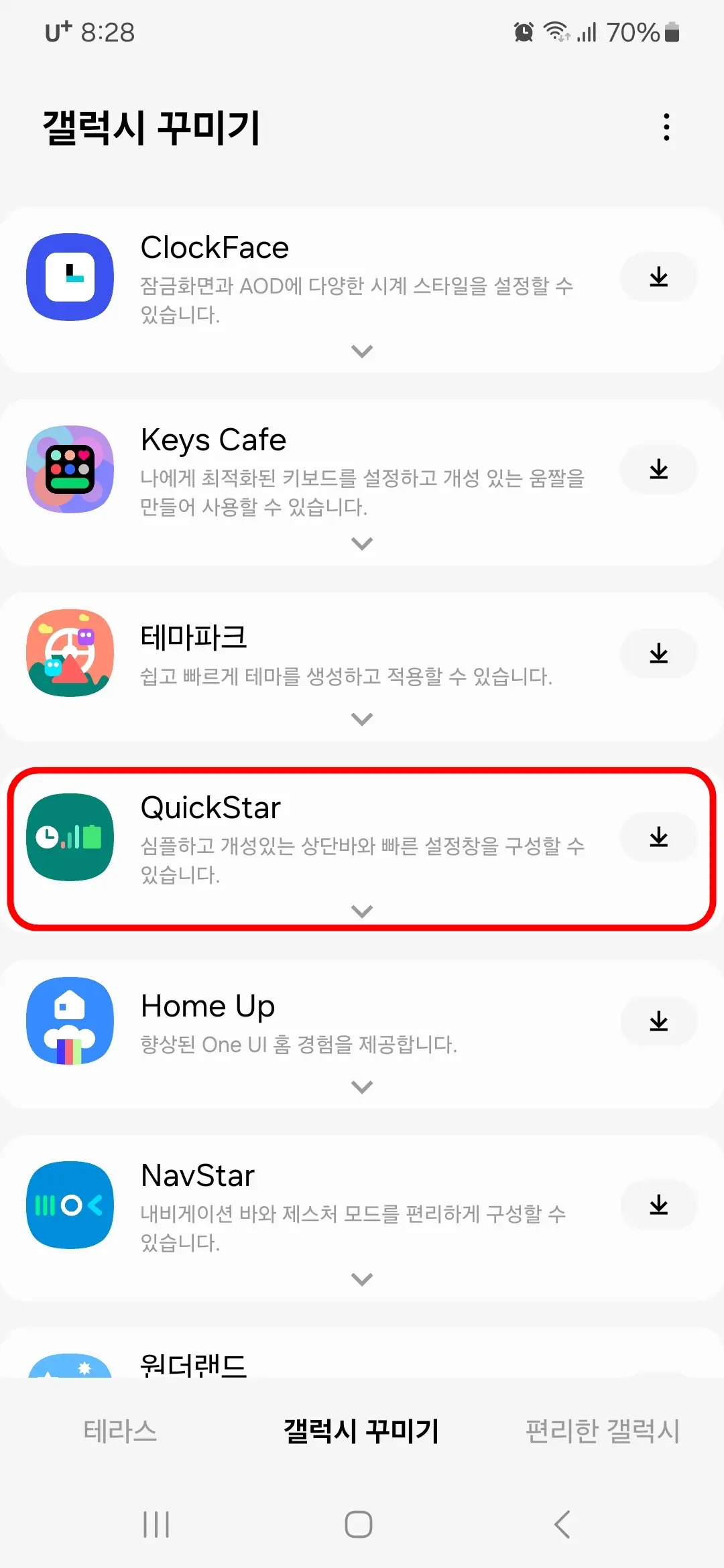Tap the recent apps navigation button
Image resolution: width=724 pixels, height=1568 pixels.
[156, 1524]
